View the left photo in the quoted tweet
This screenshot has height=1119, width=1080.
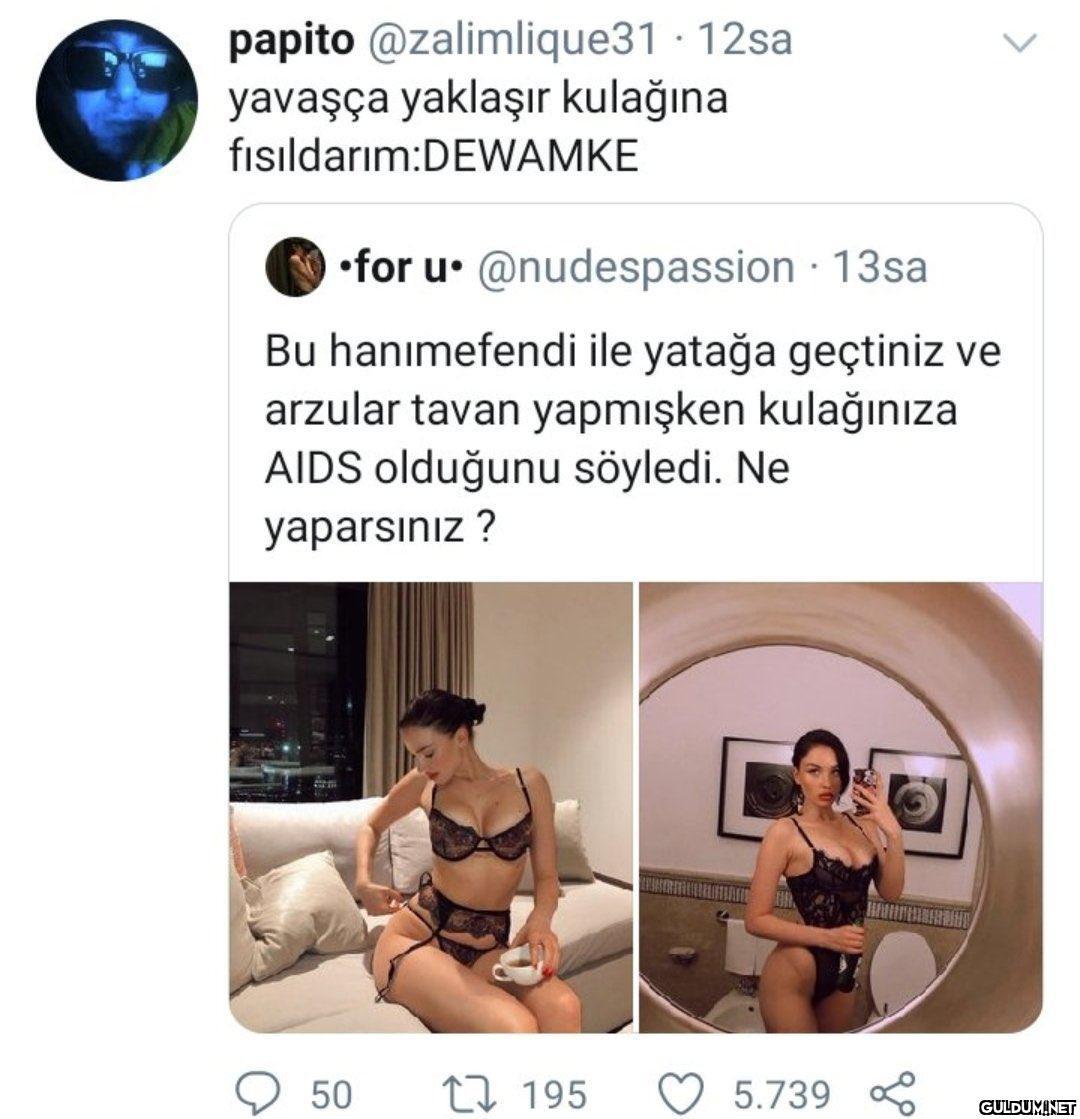[431, 808]
